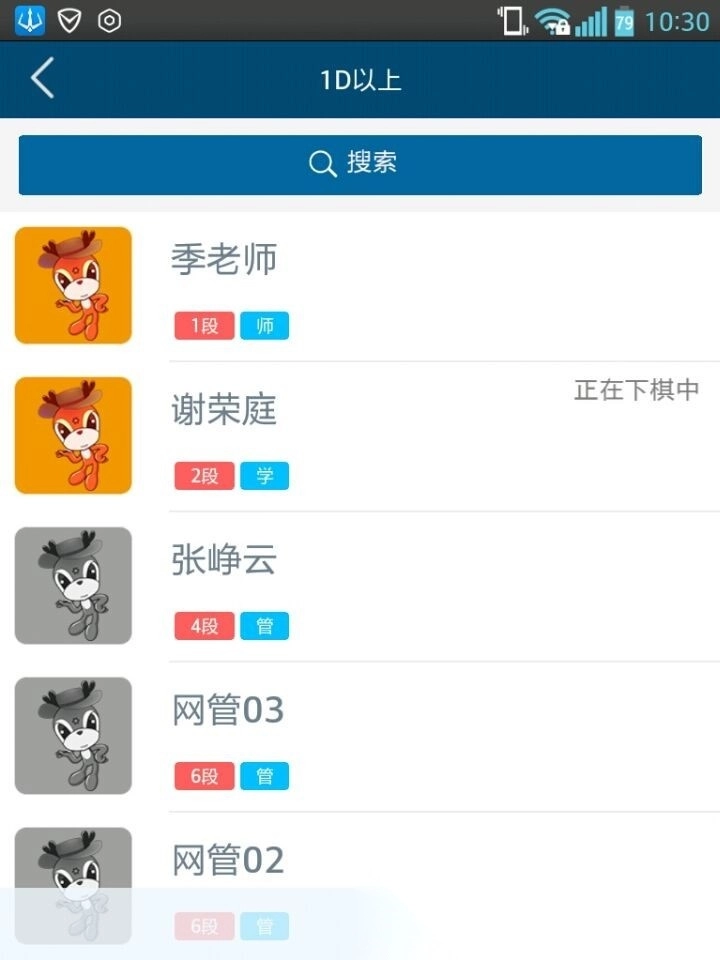Tap the 搜索 search input bar
This screenshot has width=720, height=960.
pos(360,164)
